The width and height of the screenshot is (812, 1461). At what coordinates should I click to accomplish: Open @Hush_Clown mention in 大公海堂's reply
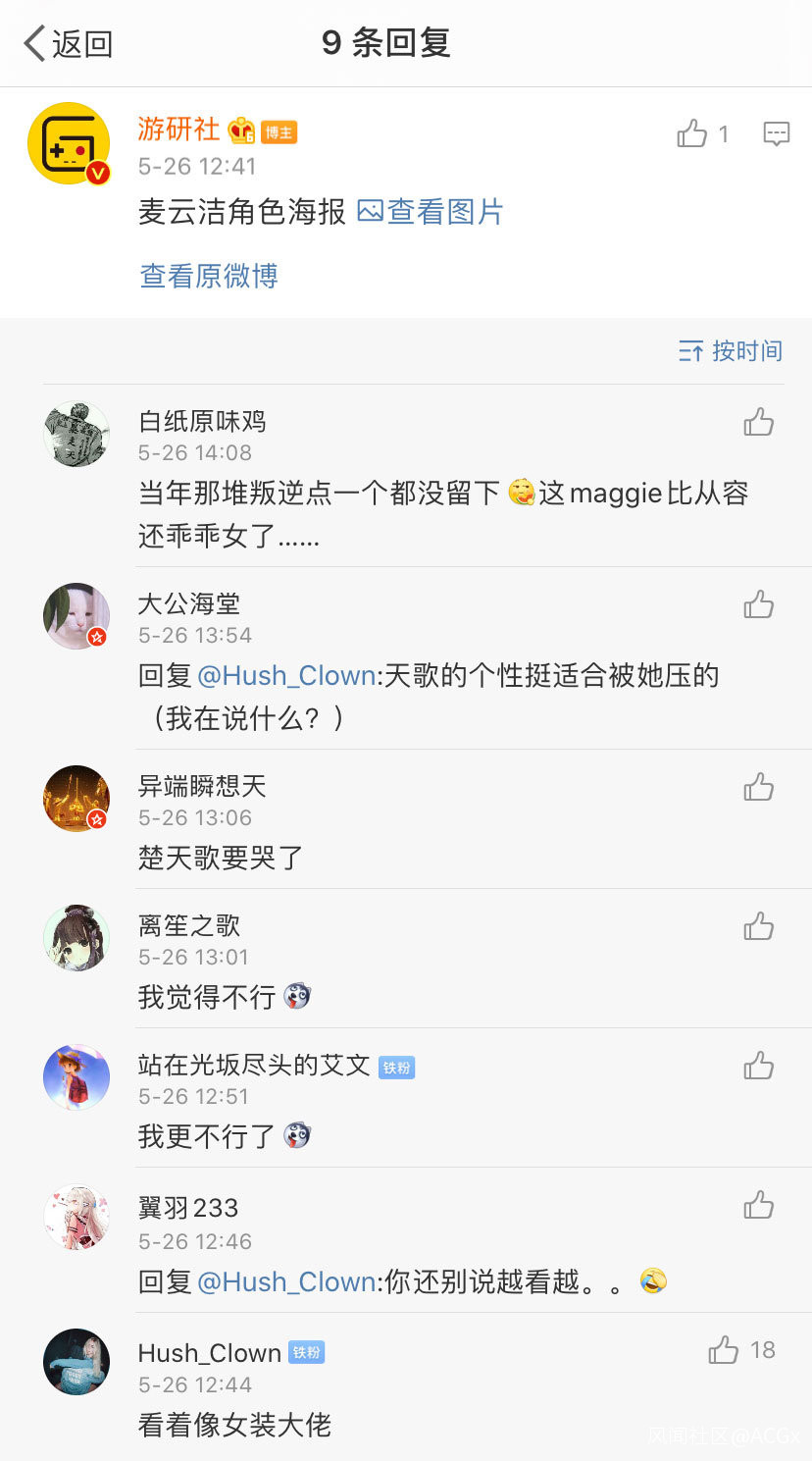286,676
